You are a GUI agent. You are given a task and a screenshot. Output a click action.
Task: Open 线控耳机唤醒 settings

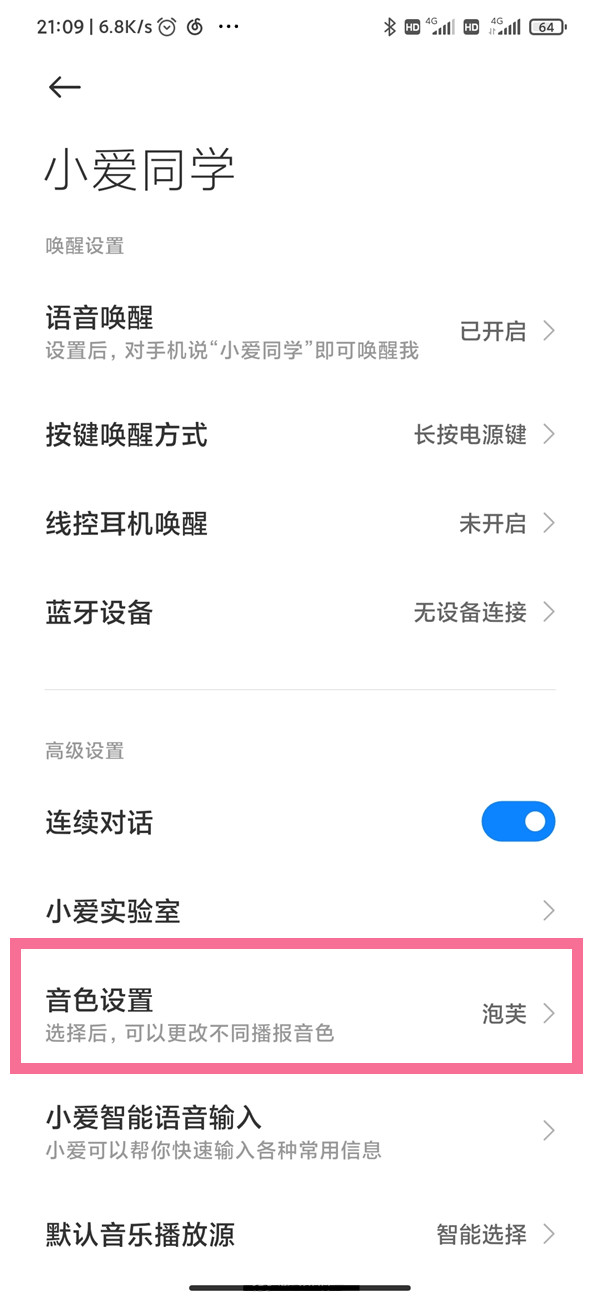tap(300, 523)
